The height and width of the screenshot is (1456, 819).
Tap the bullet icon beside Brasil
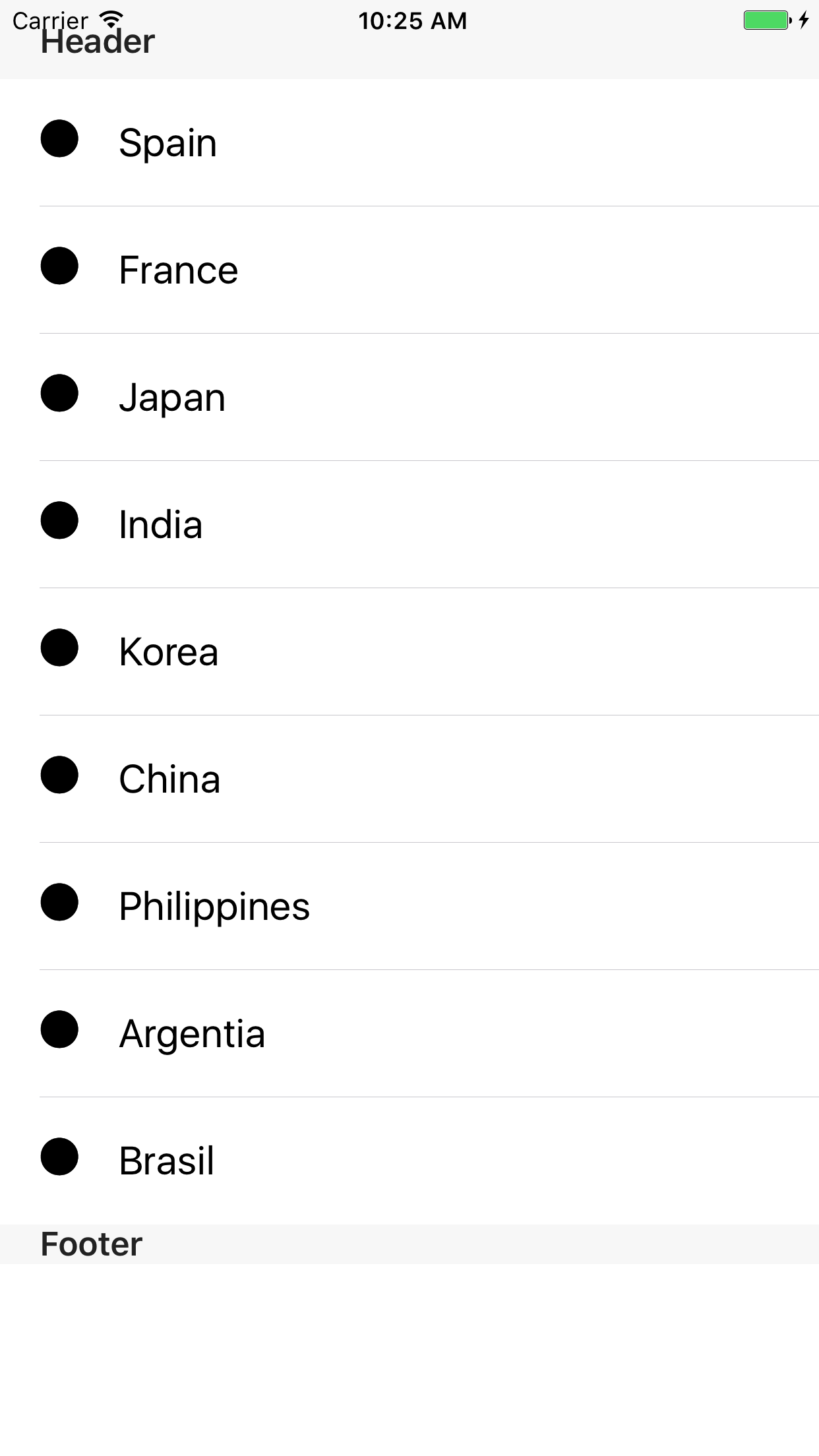(x=59, y=1161)
